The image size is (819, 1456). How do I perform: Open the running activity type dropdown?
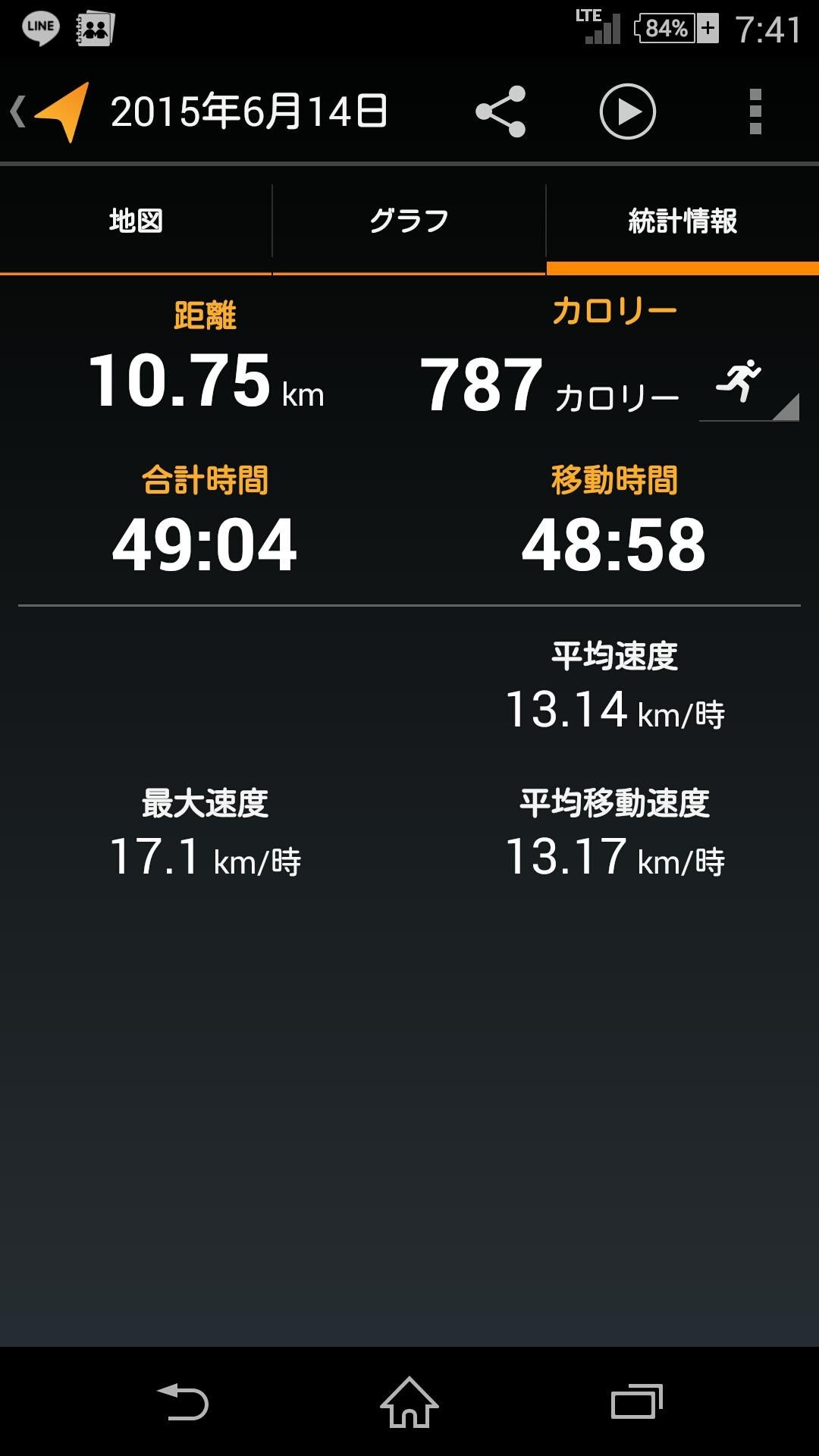tap(748, 387)
